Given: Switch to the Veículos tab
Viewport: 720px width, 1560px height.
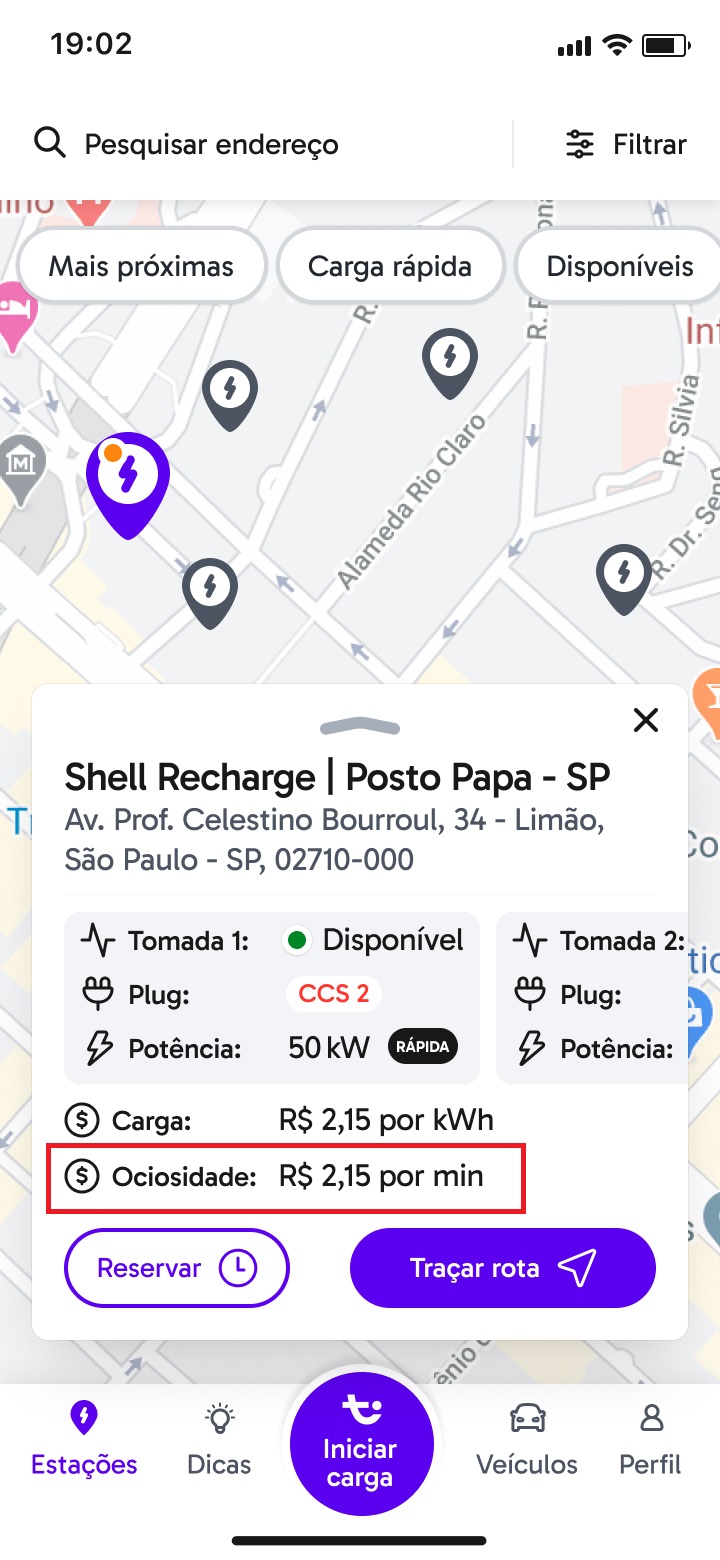Looking at the screenshot, I should click(527, 1440).
